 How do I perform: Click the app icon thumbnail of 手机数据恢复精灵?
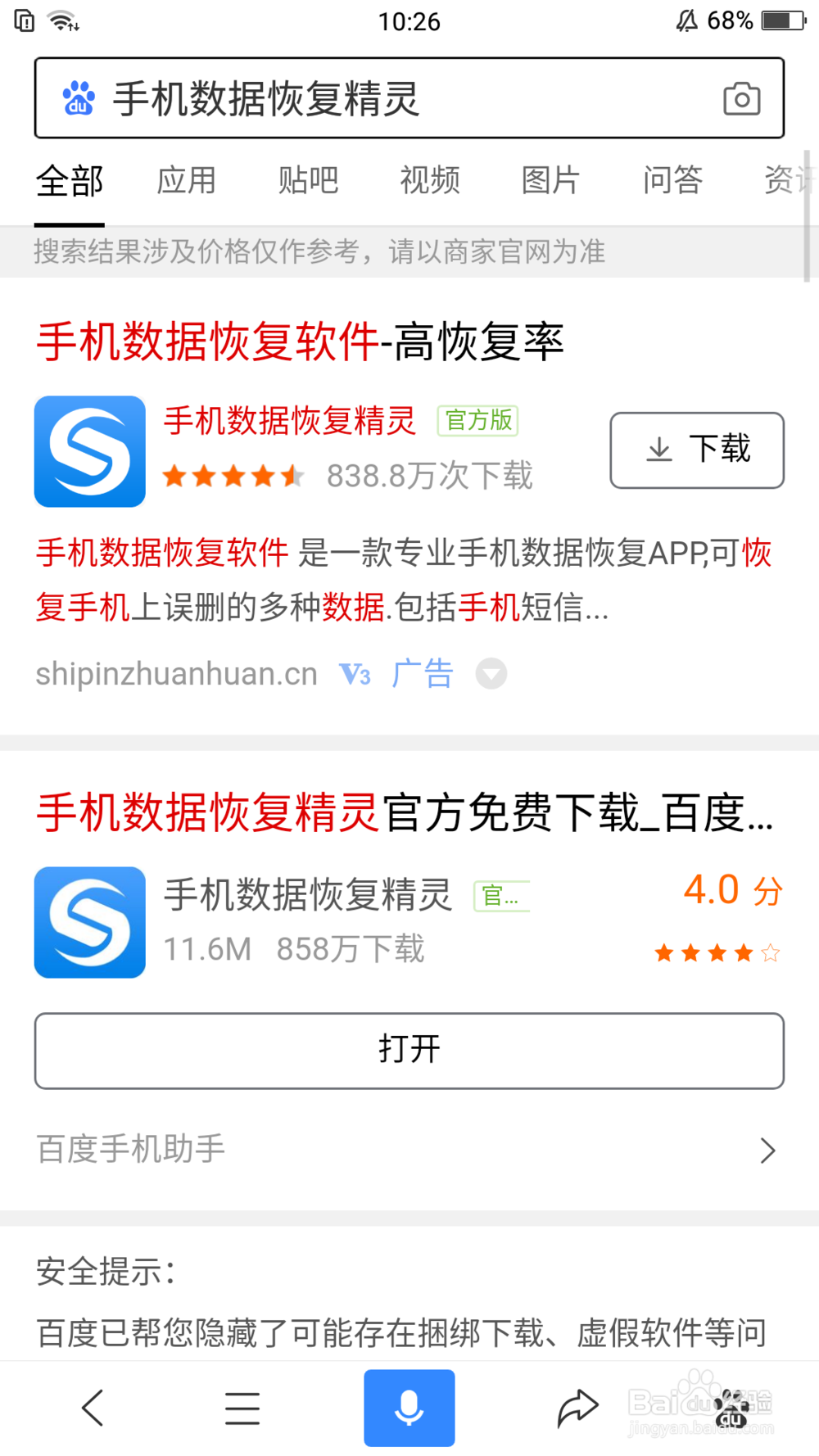pos(89,451)
